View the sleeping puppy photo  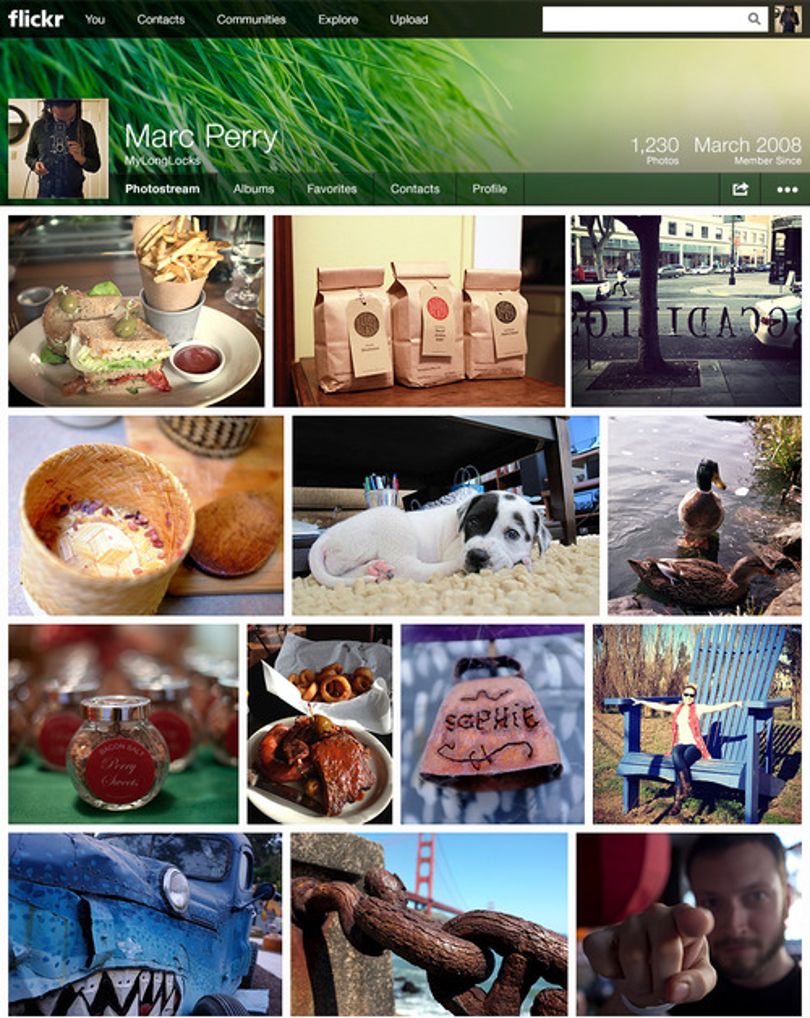446,515
